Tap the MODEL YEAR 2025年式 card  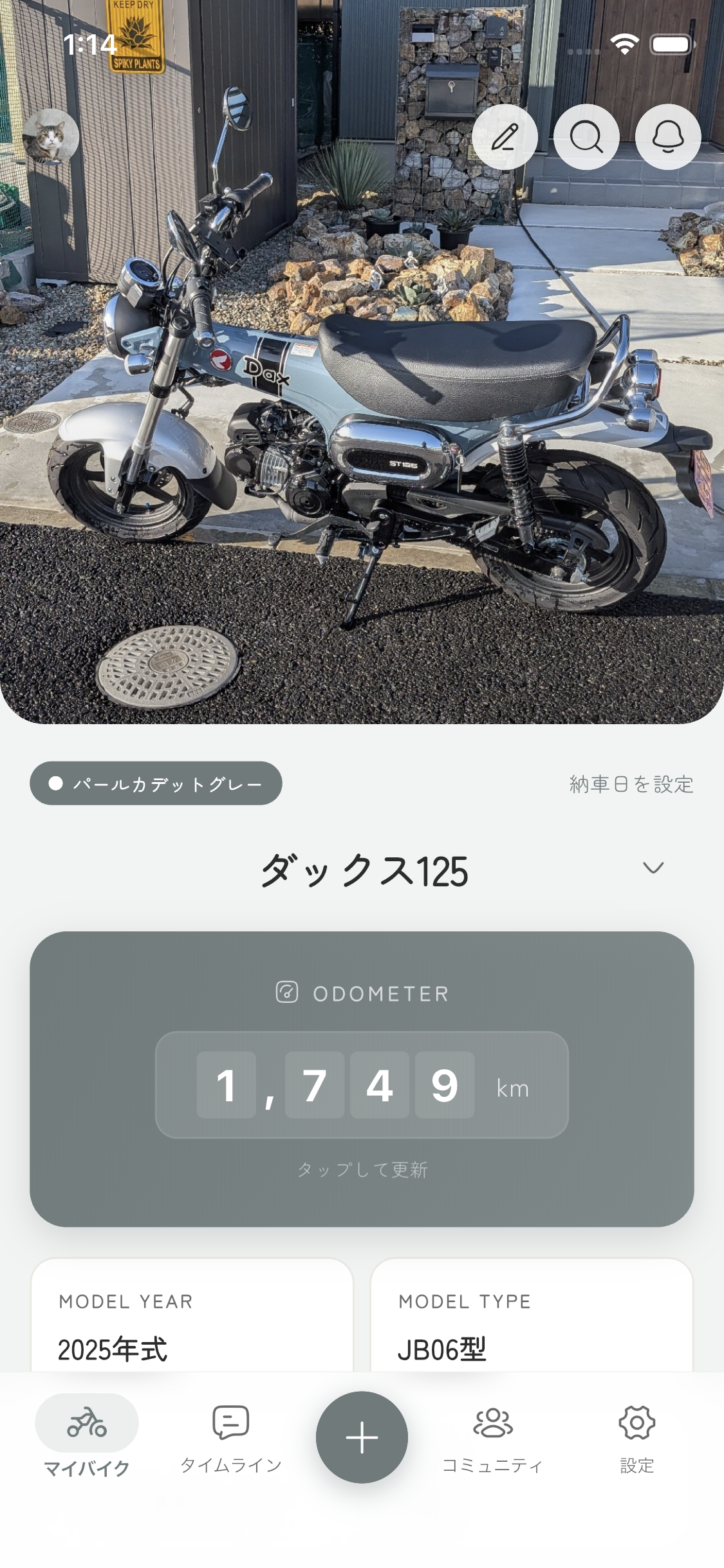point(193,1326)
